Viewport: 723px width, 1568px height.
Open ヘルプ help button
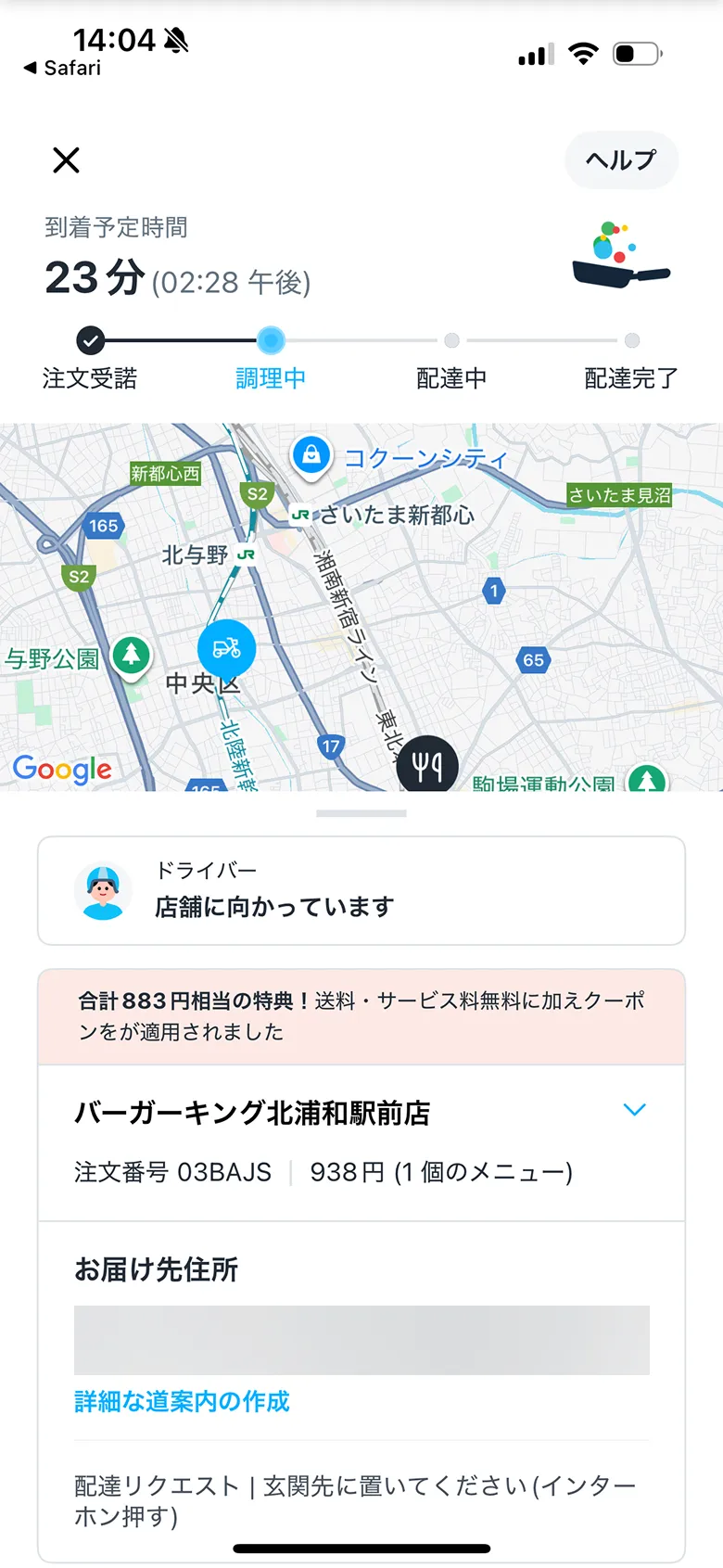tap(621, 160)
